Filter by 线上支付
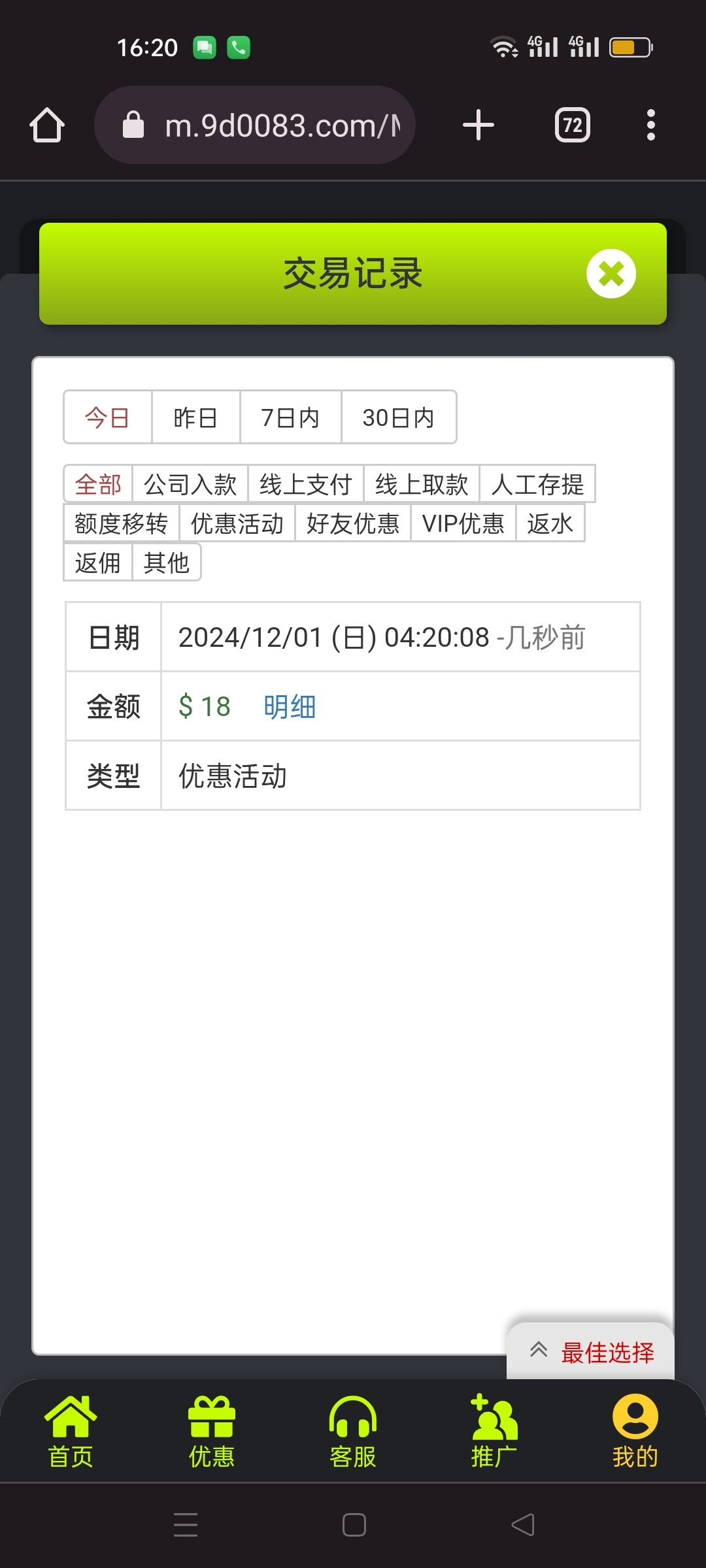The width and height of the screenshot is (706, 1568). tap(306, 485)
